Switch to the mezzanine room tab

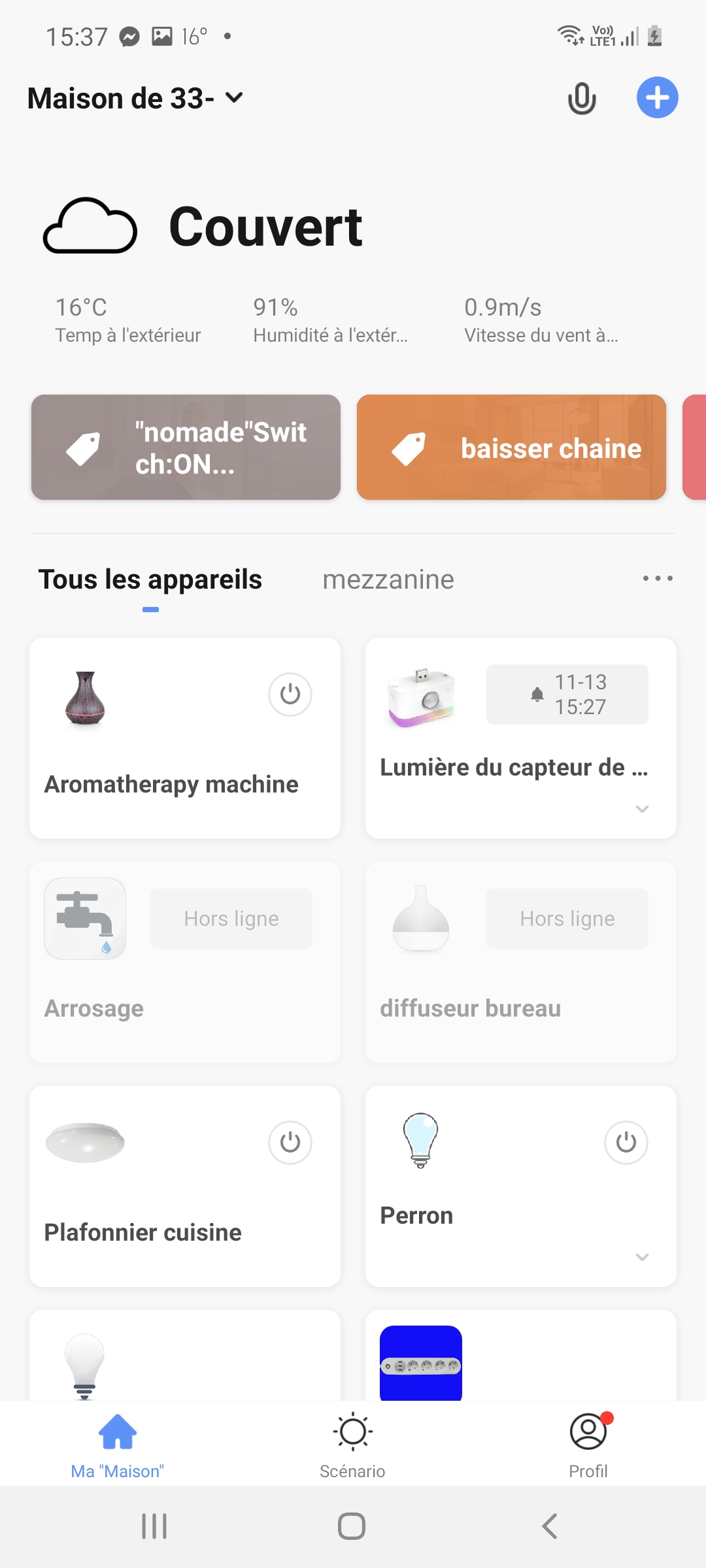[x=388, y=580]
